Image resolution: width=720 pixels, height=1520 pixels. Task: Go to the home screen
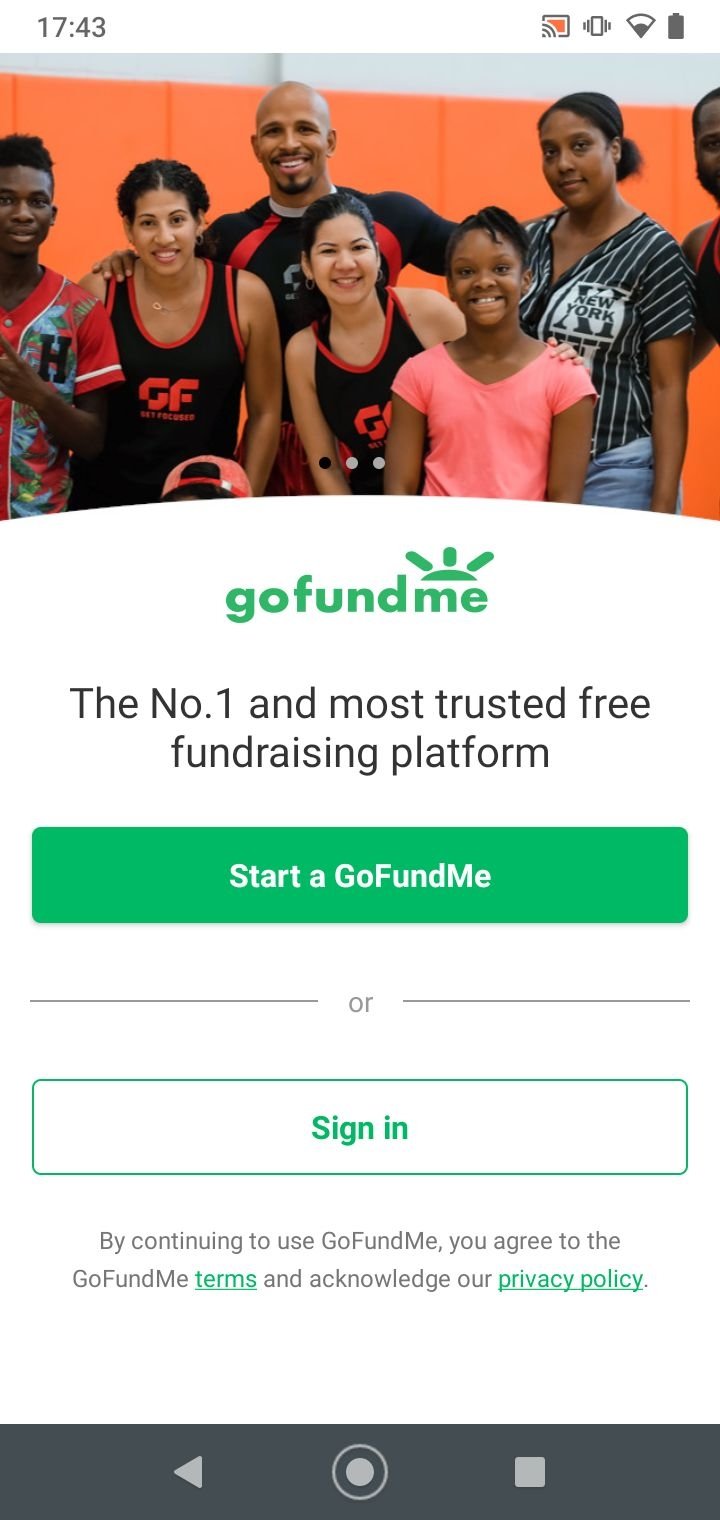(x=360, y=1472)
